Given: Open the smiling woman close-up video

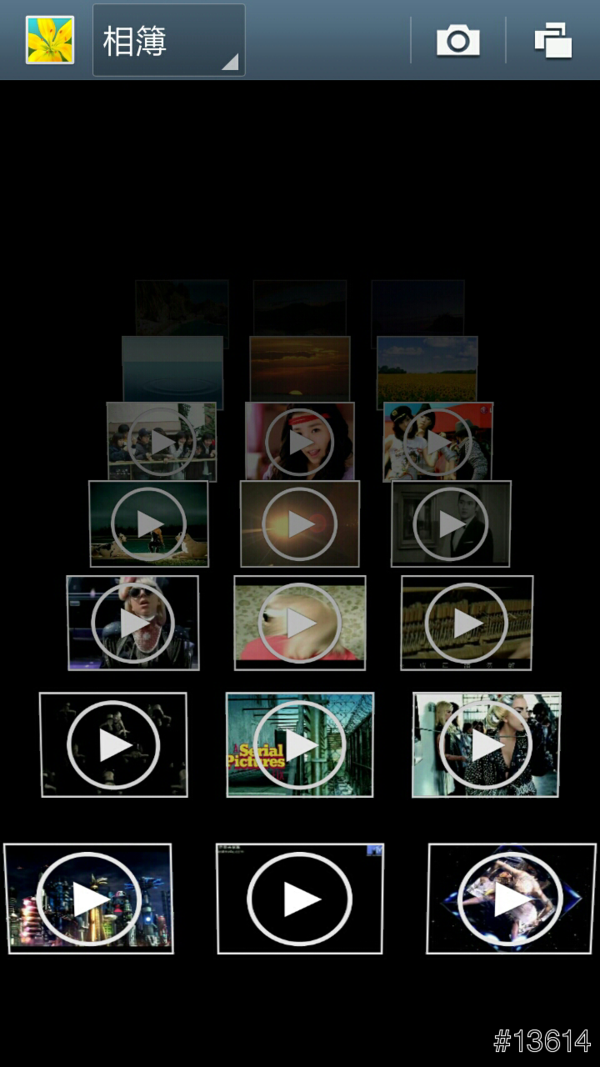Looking at the screenshot, I should [300, 441].
